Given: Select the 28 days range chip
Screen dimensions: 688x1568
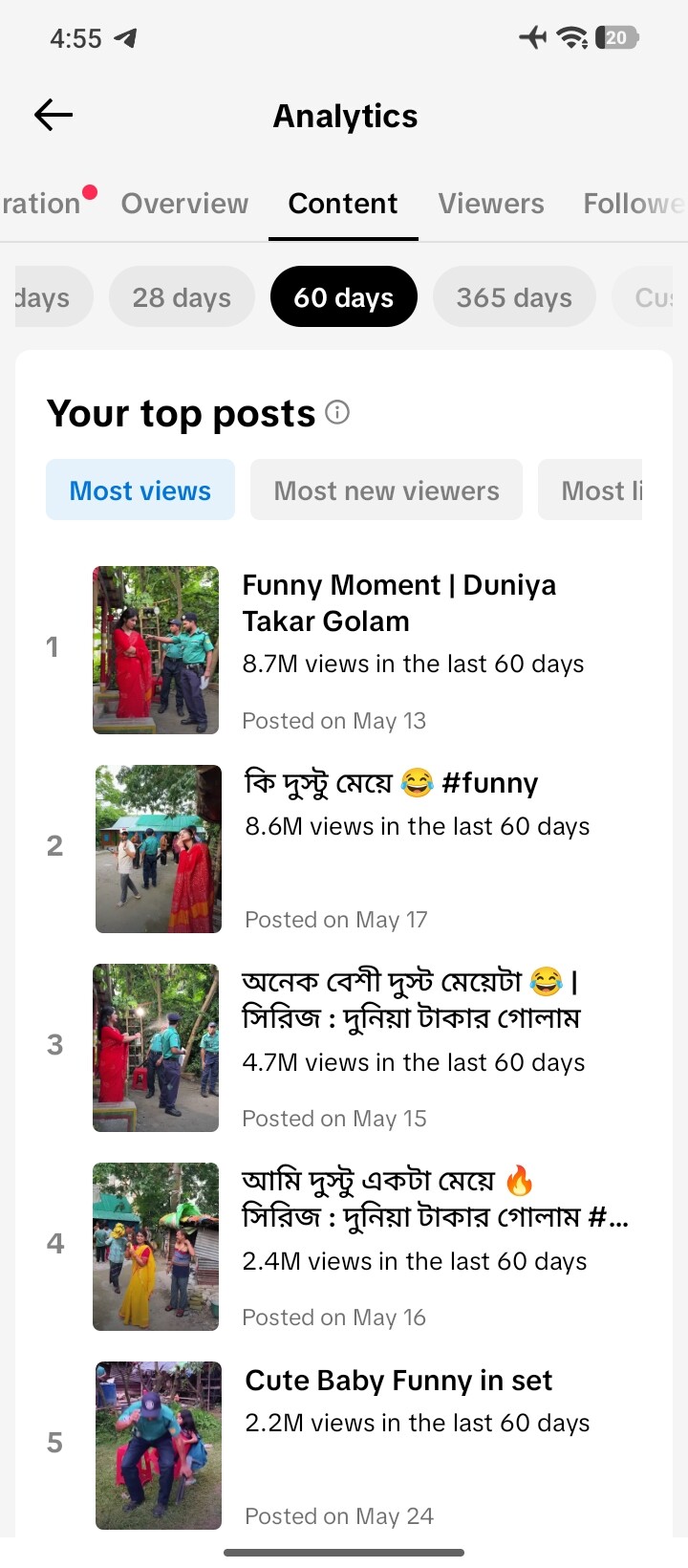Looking at the screenshot, I should pyautogui.click(x=182, y=297).
